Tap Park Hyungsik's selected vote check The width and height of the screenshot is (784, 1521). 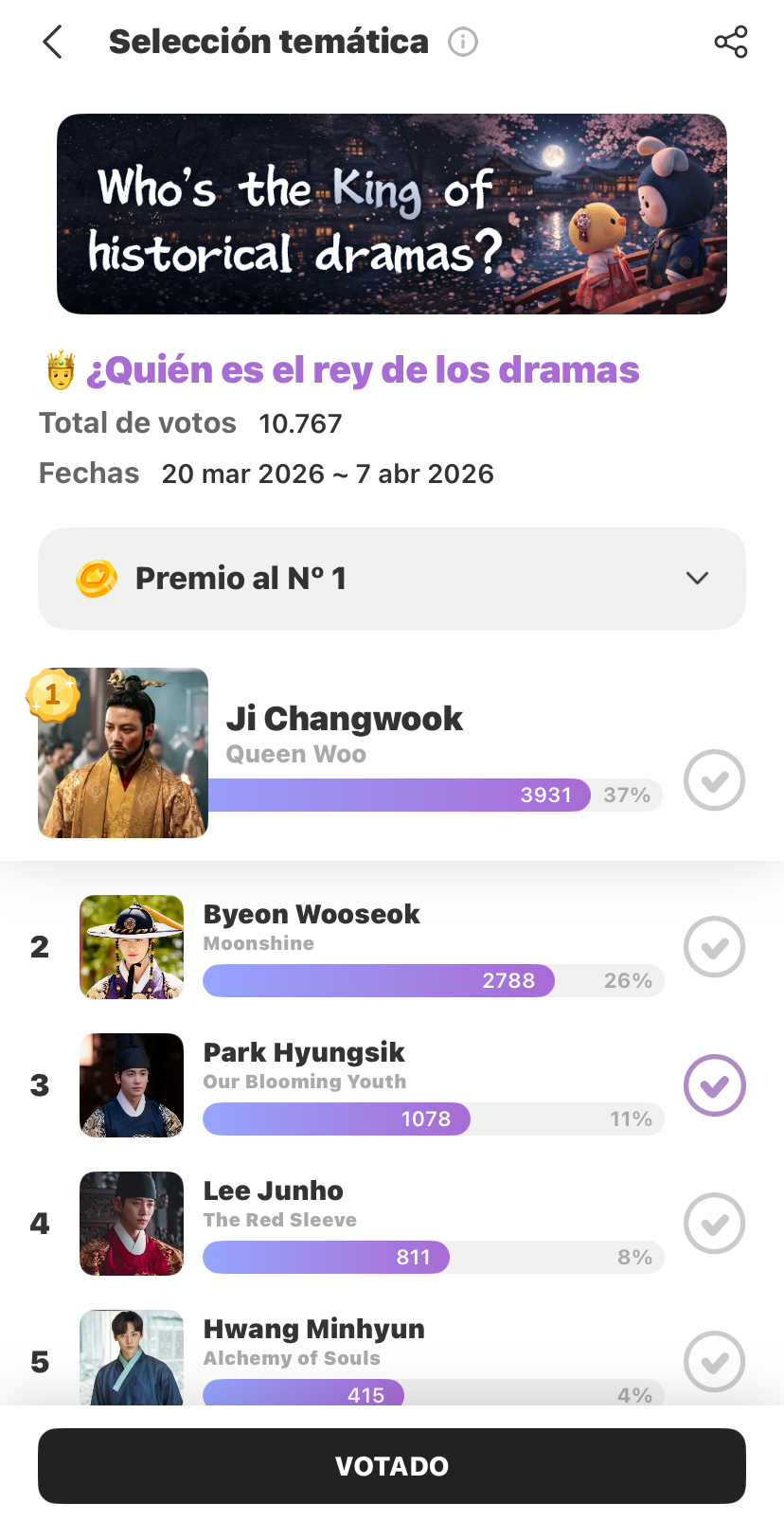coord(714,1085)
